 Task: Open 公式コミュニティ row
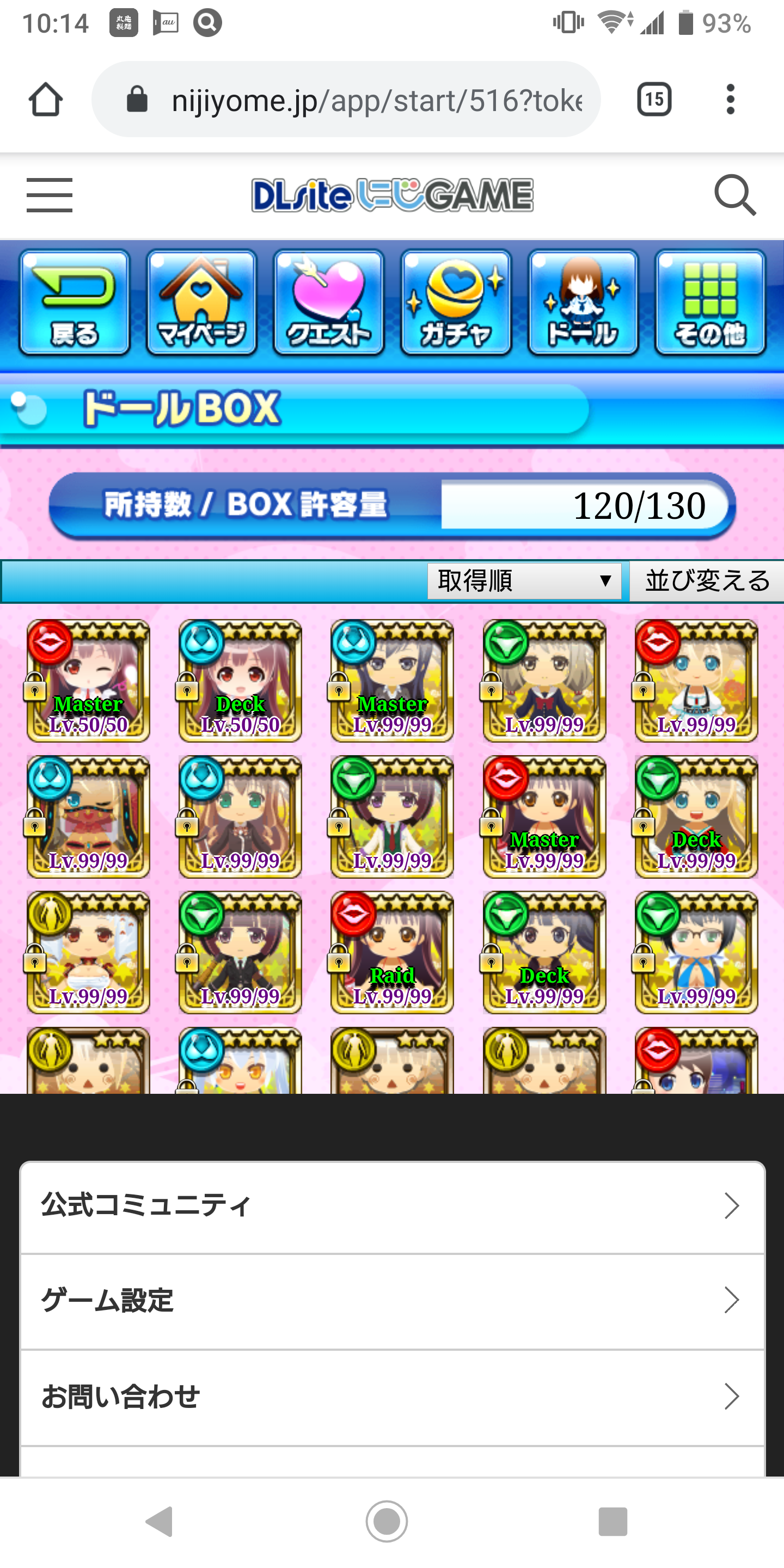coord(392,1205)
